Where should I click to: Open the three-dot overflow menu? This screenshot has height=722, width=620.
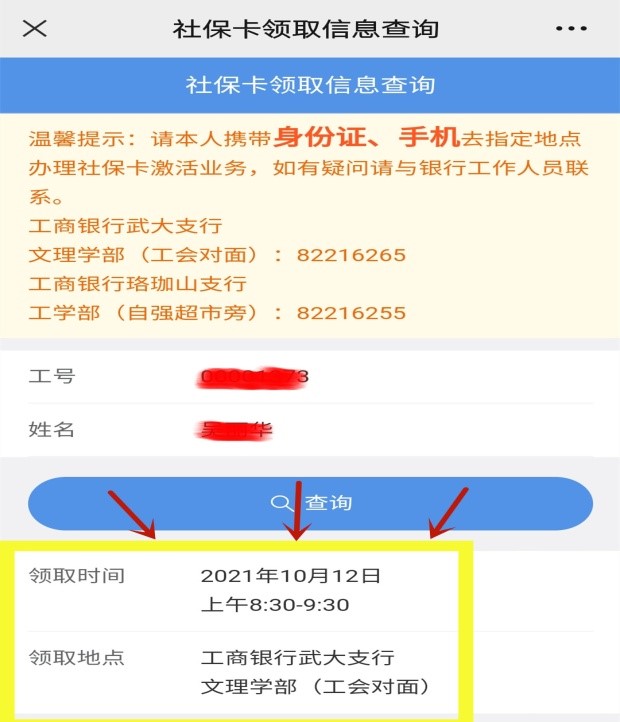tap(572, 28)
